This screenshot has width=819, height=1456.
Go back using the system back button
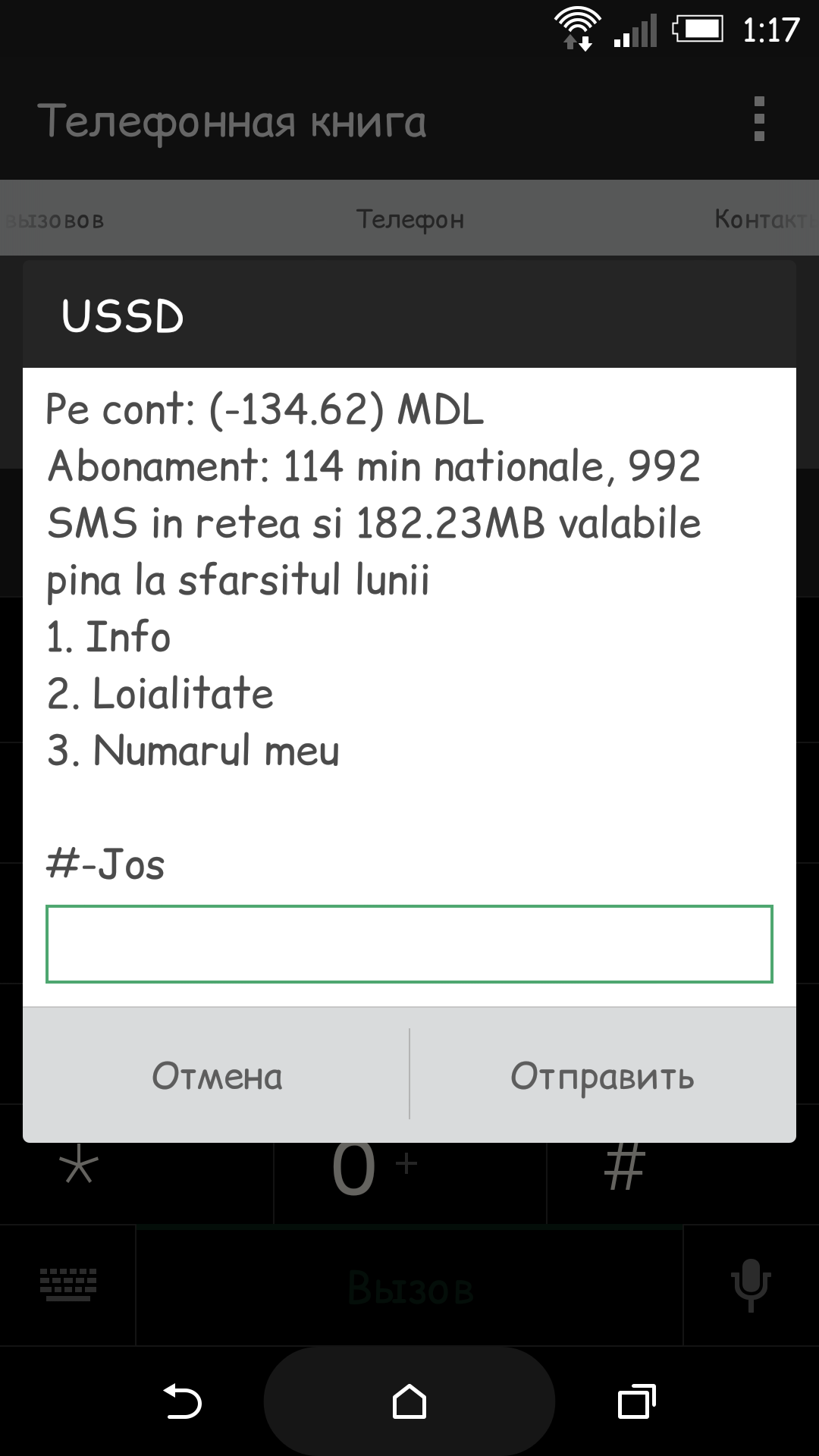182,1401
